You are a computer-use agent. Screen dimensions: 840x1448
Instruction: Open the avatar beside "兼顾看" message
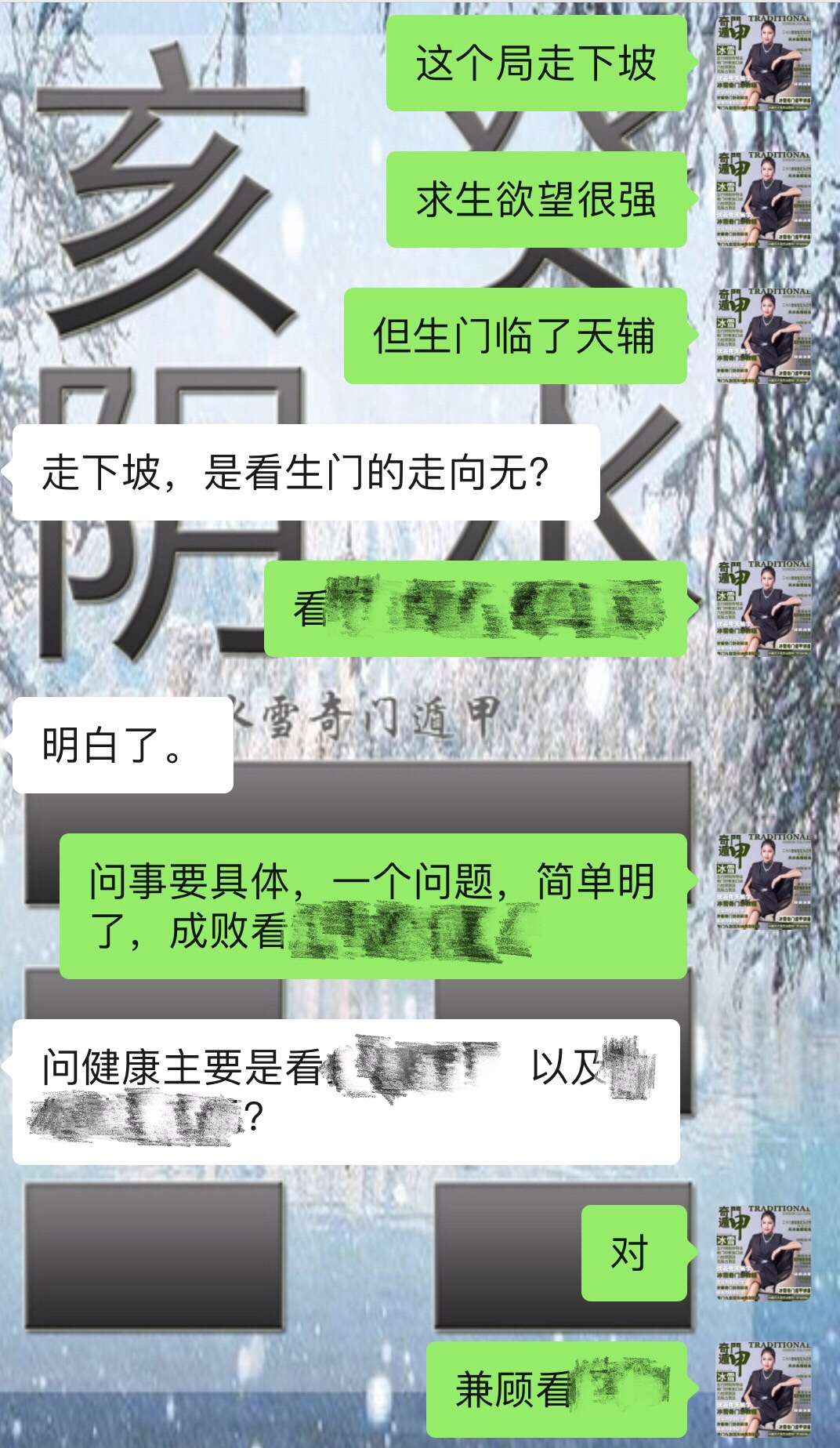click(x=763, y=1389)
